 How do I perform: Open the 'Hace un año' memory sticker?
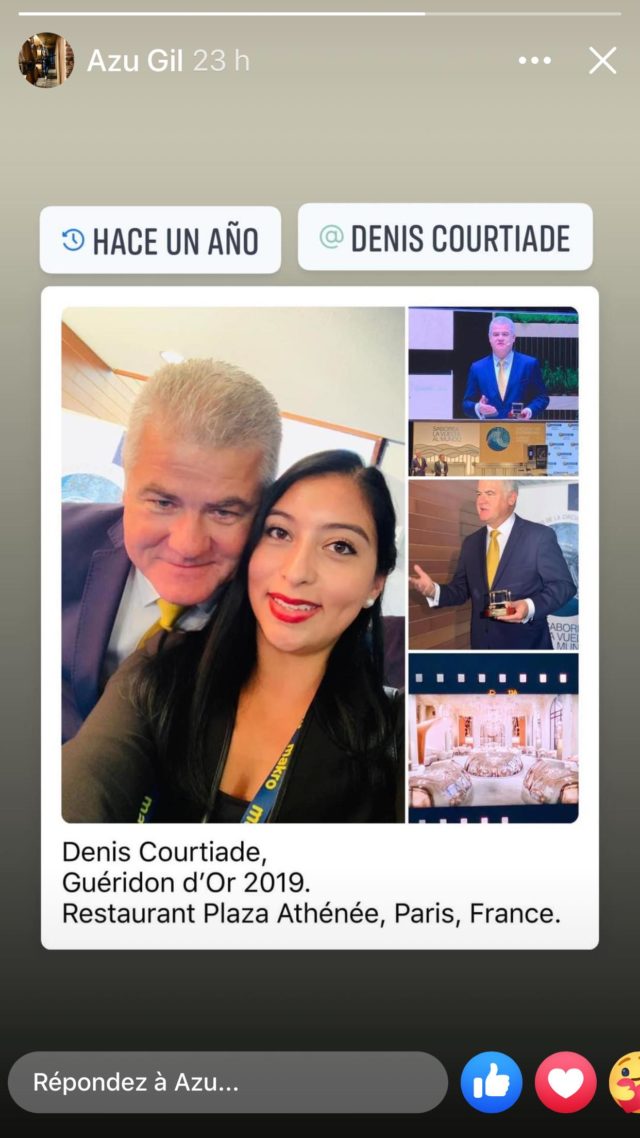[160, 241]
